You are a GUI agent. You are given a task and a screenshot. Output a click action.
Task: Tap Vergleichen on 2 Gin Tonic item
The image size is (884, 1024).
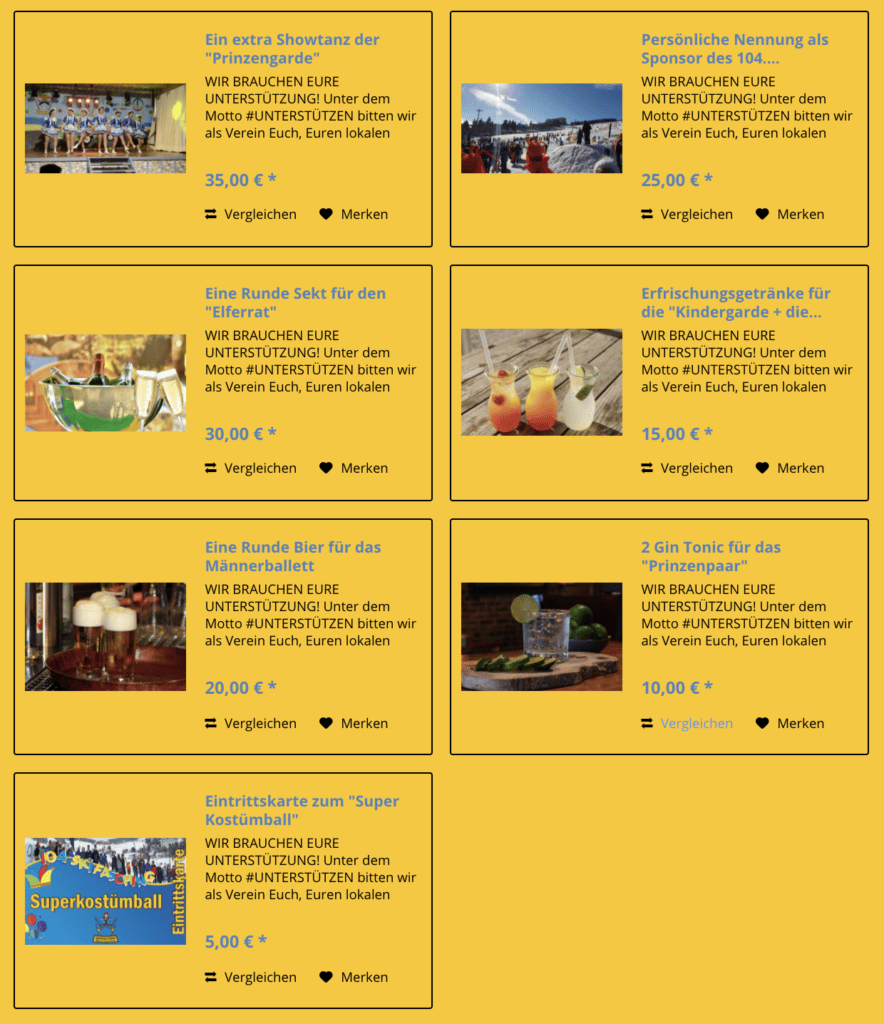coord(687,723)
